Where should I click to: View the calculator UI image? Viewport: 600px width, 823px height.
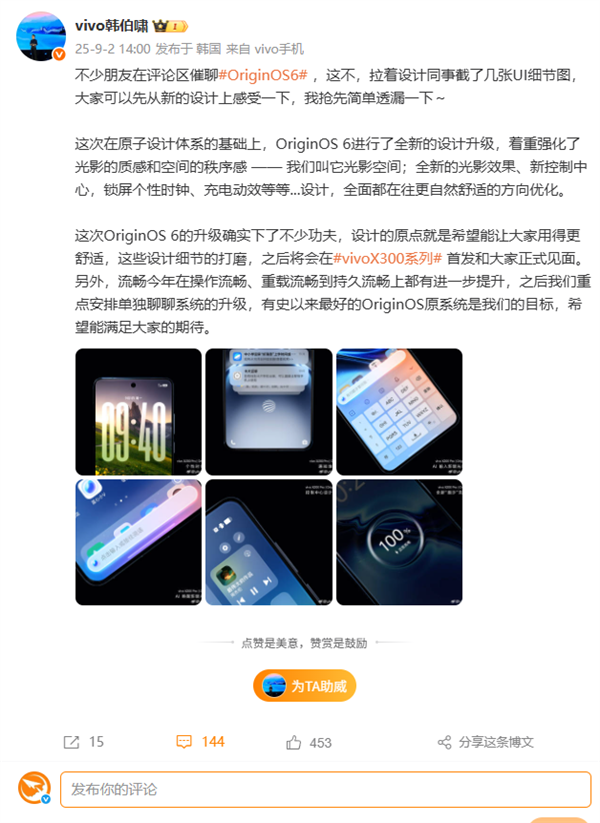[399, 411]
